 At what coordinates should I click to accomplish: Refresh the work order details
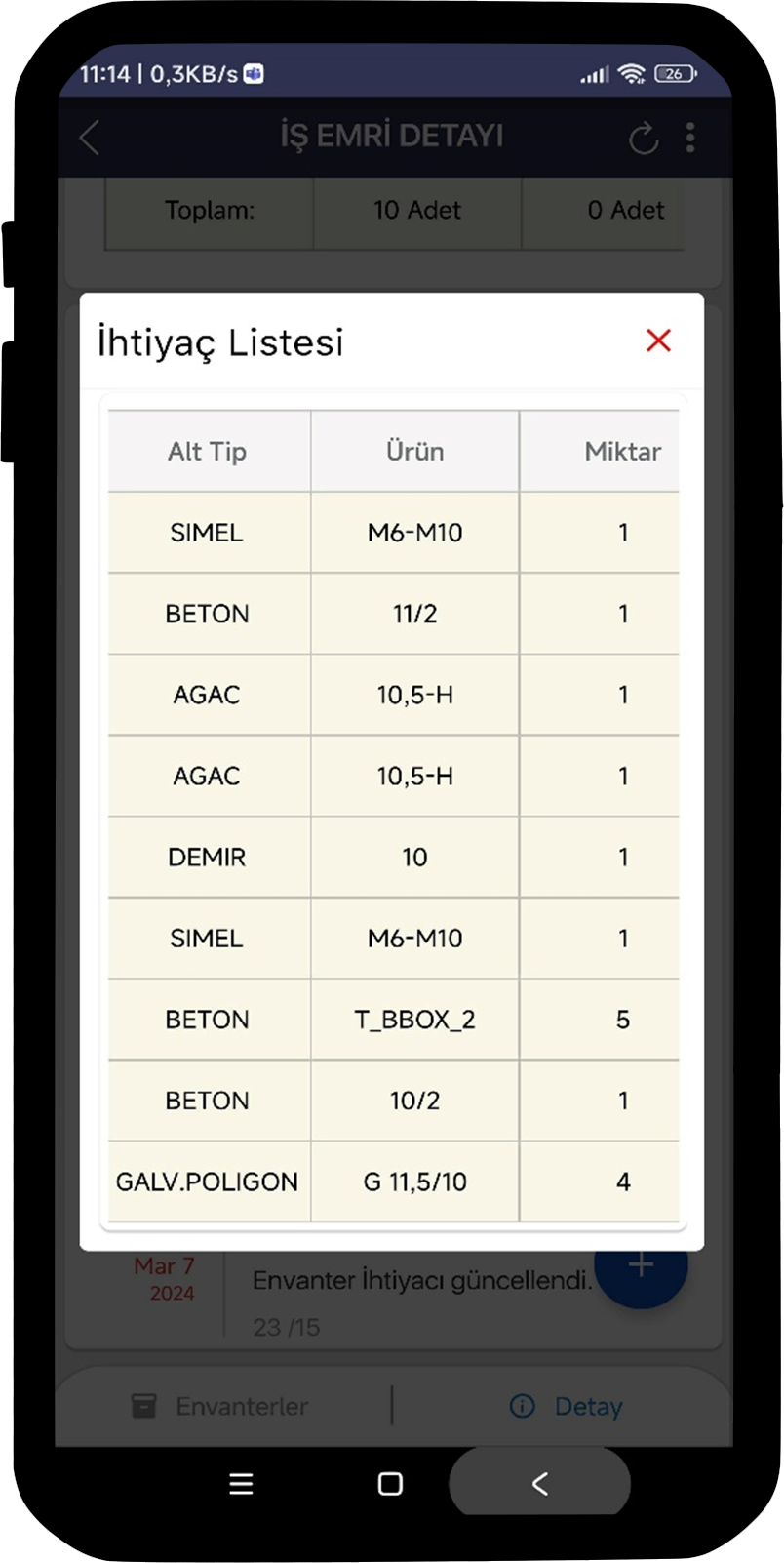[644, 139]
